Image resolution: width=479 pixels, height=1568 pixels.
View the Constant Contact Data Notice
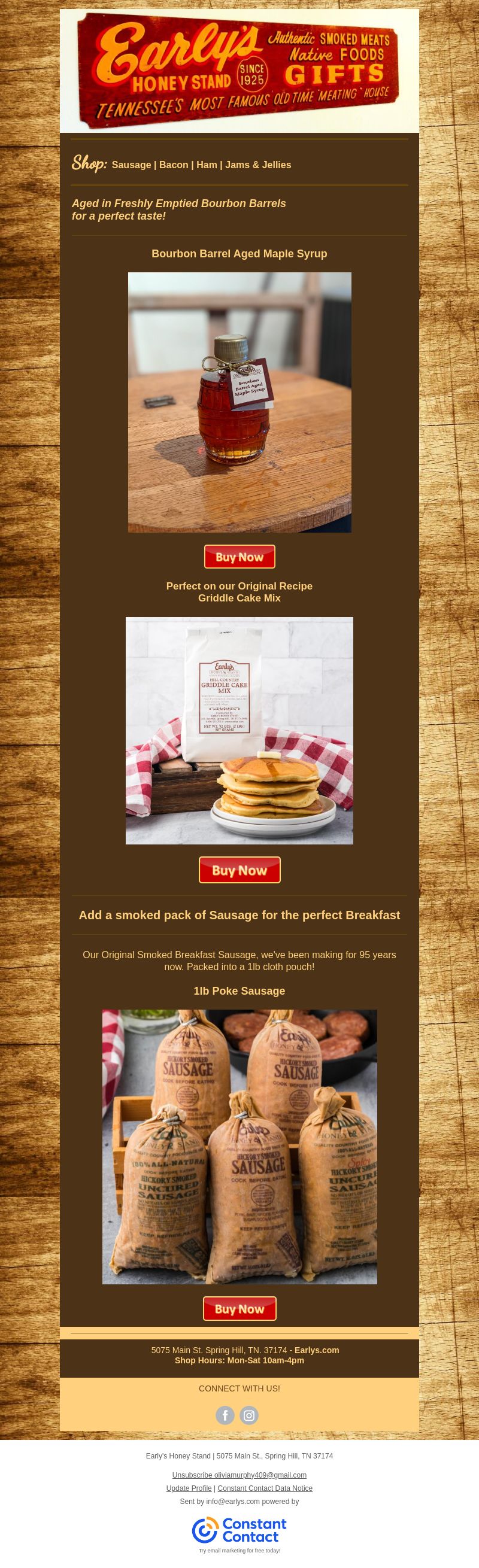(265, 1488)
